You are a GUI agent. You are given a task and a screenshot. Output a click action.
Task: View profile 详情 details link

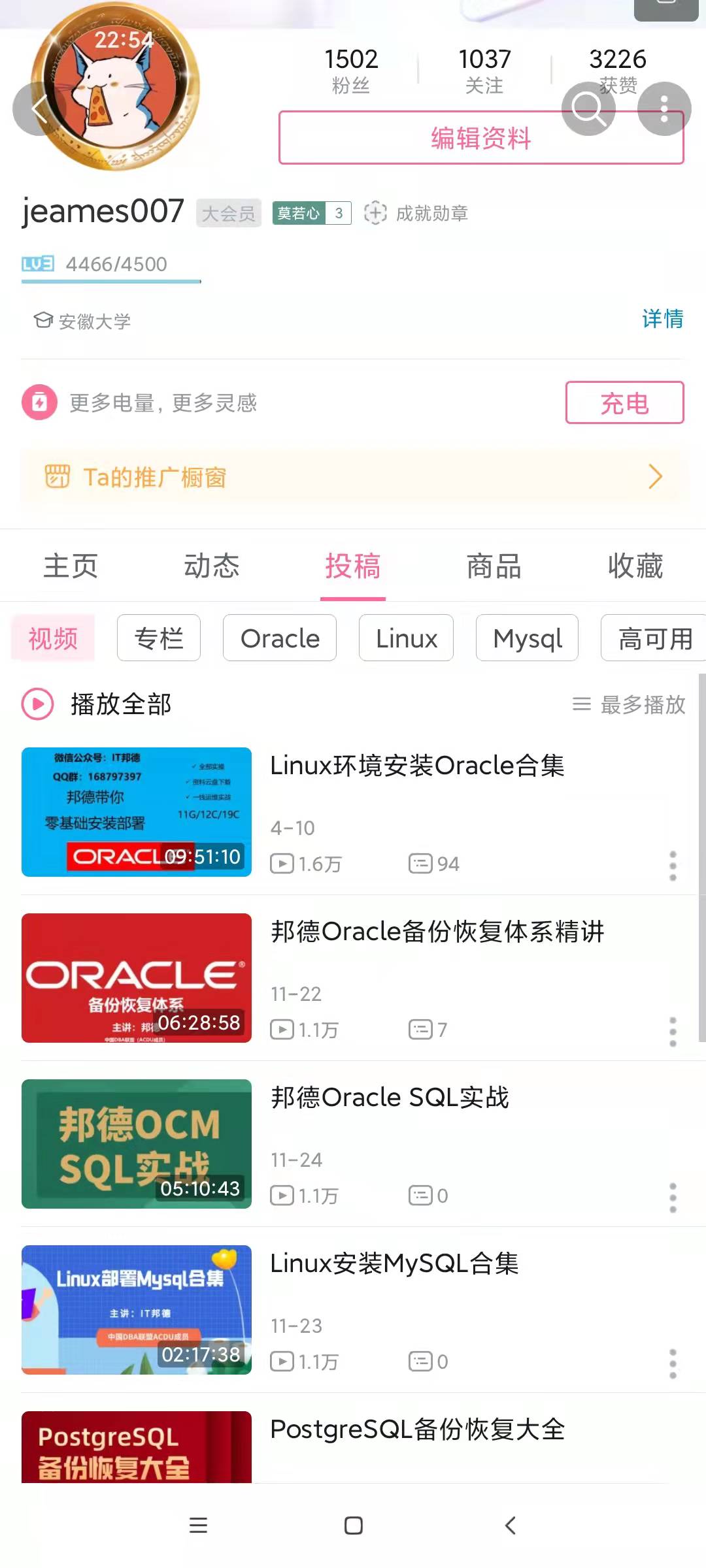pyautogui.click(x=662, y=319)
